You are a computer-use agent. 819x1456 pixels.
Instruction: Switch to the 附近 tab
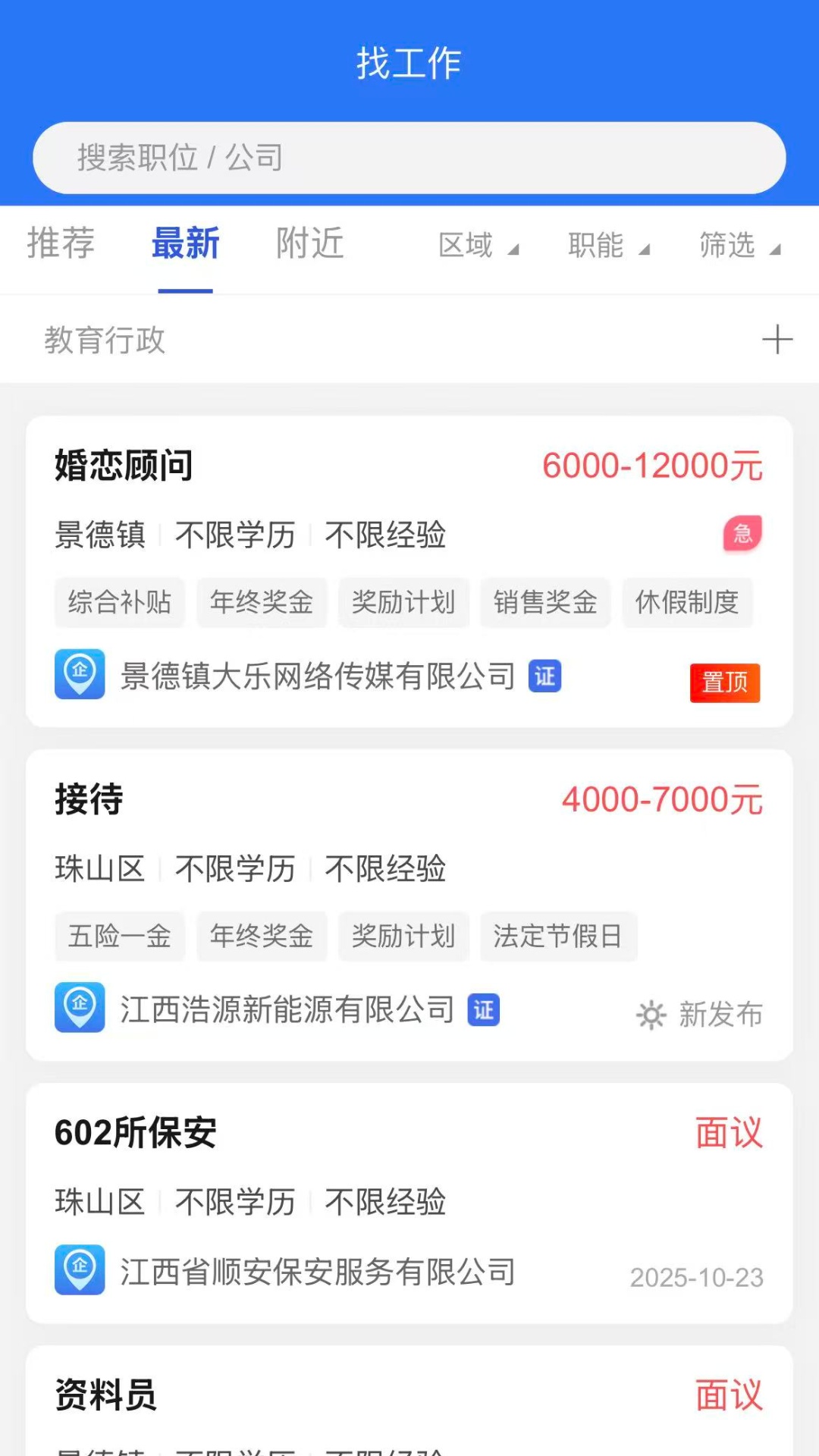[309, 243]
